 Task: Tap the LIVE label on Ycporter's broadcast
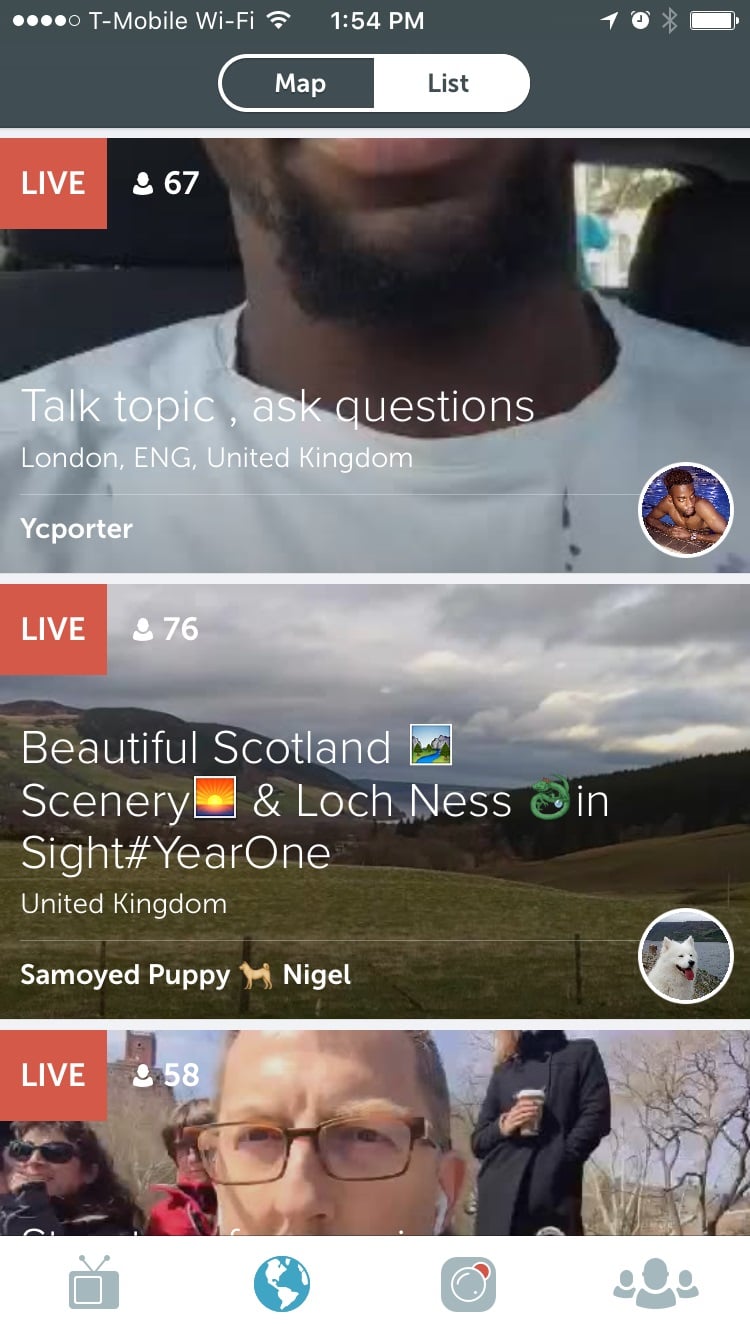[53, 183]
